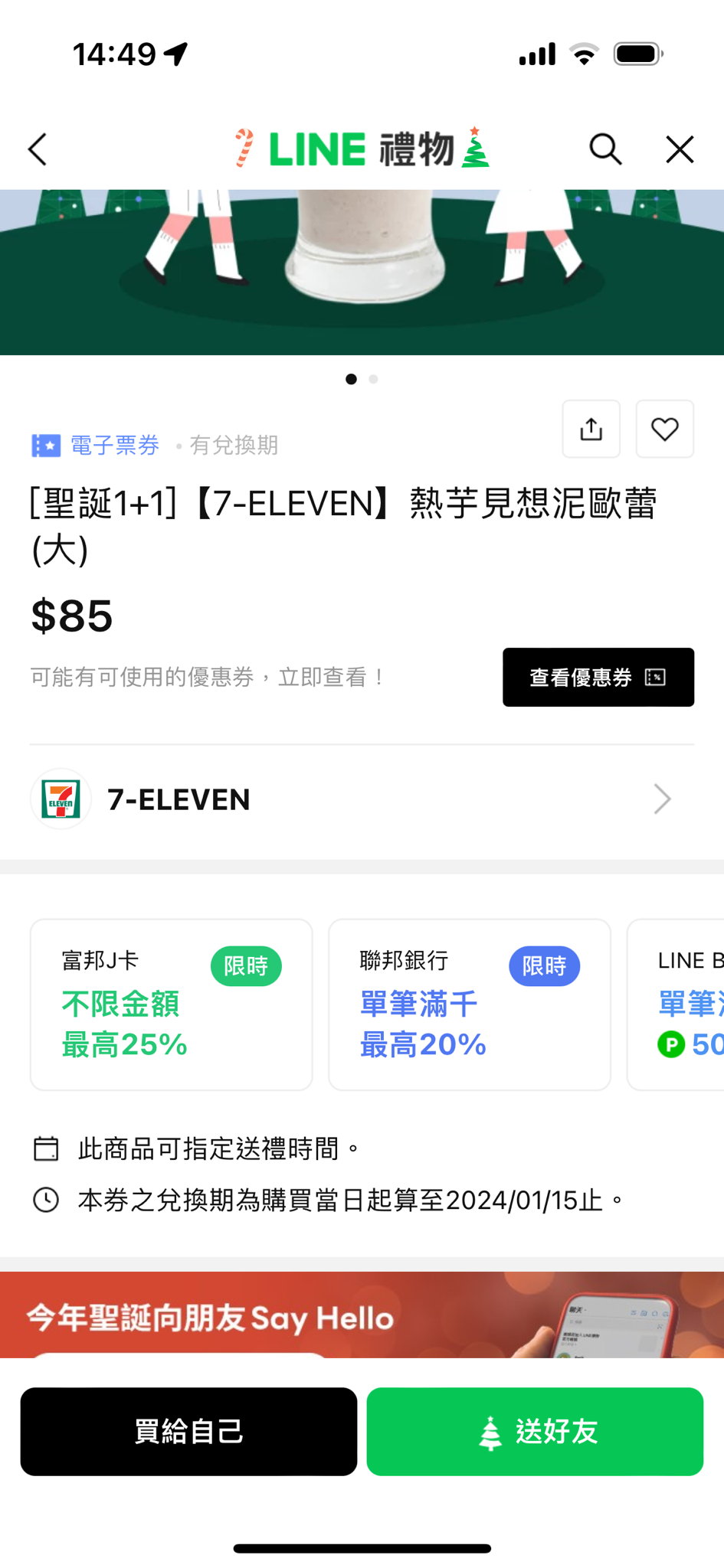Viewport: 724px width, 1568px height.
Task: Open the 富邦J卡 25% offer card
Action: (x=171, y=1004)
